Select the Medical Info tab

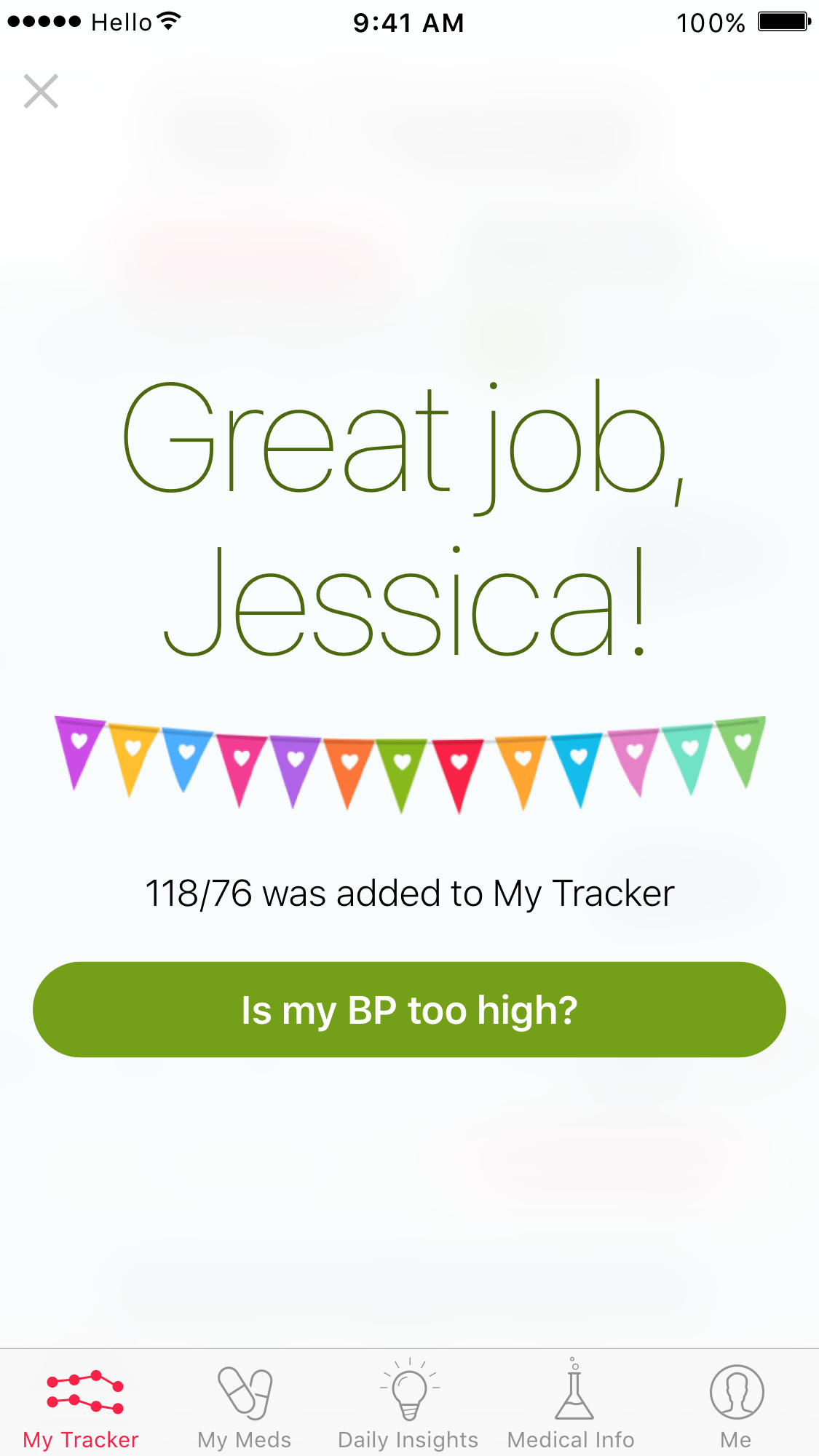(x=572, y=1404)
